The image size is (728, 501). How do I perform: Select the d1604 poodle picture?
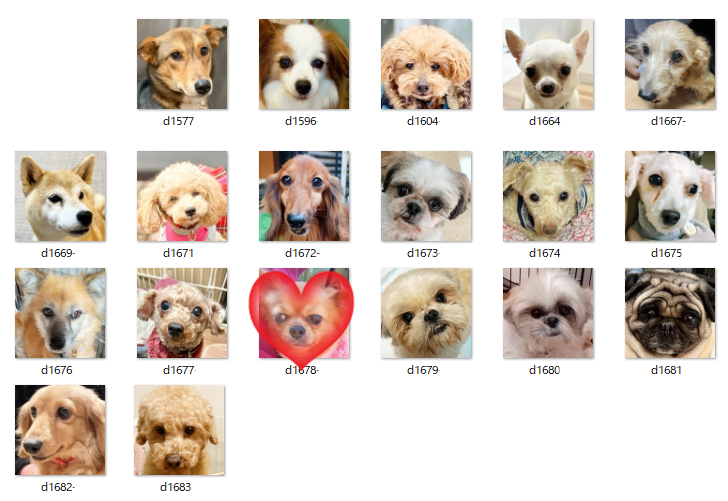(x=426, y=64)
